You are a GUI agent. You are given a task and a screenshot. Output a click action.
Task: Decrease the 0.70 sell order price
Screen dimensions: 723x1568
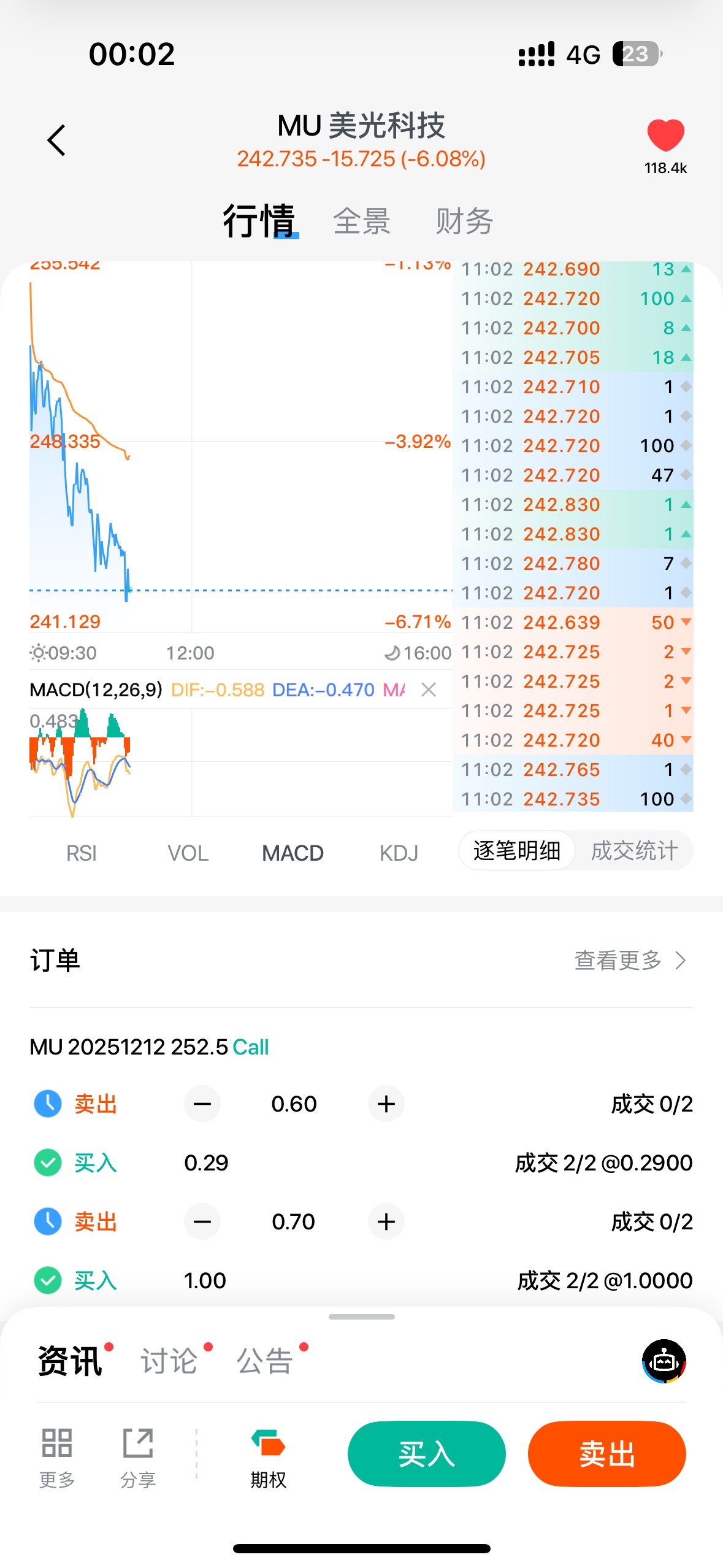(x=202, y=1222)
